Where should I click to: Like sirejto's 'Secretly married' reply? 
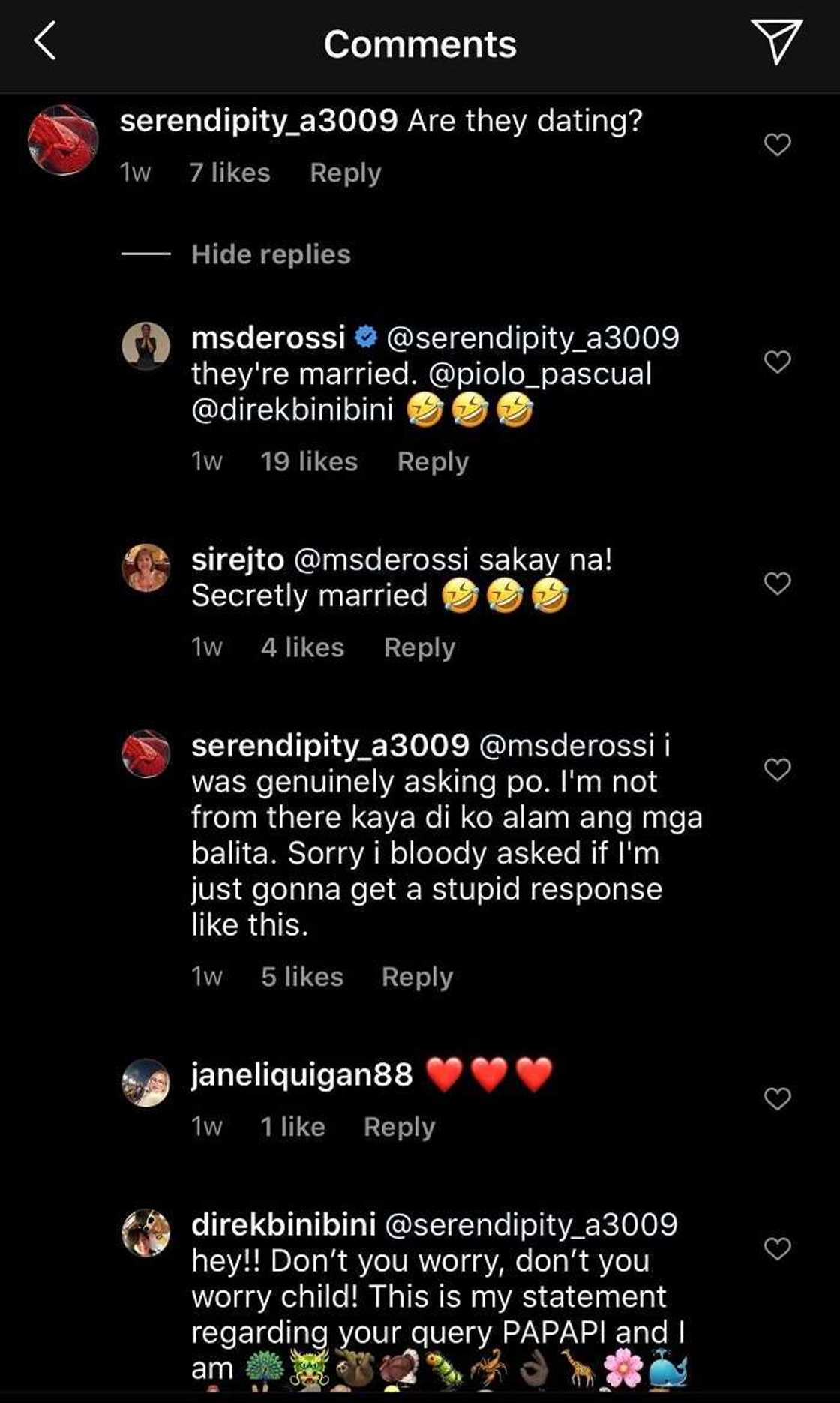tap(777, 583)
